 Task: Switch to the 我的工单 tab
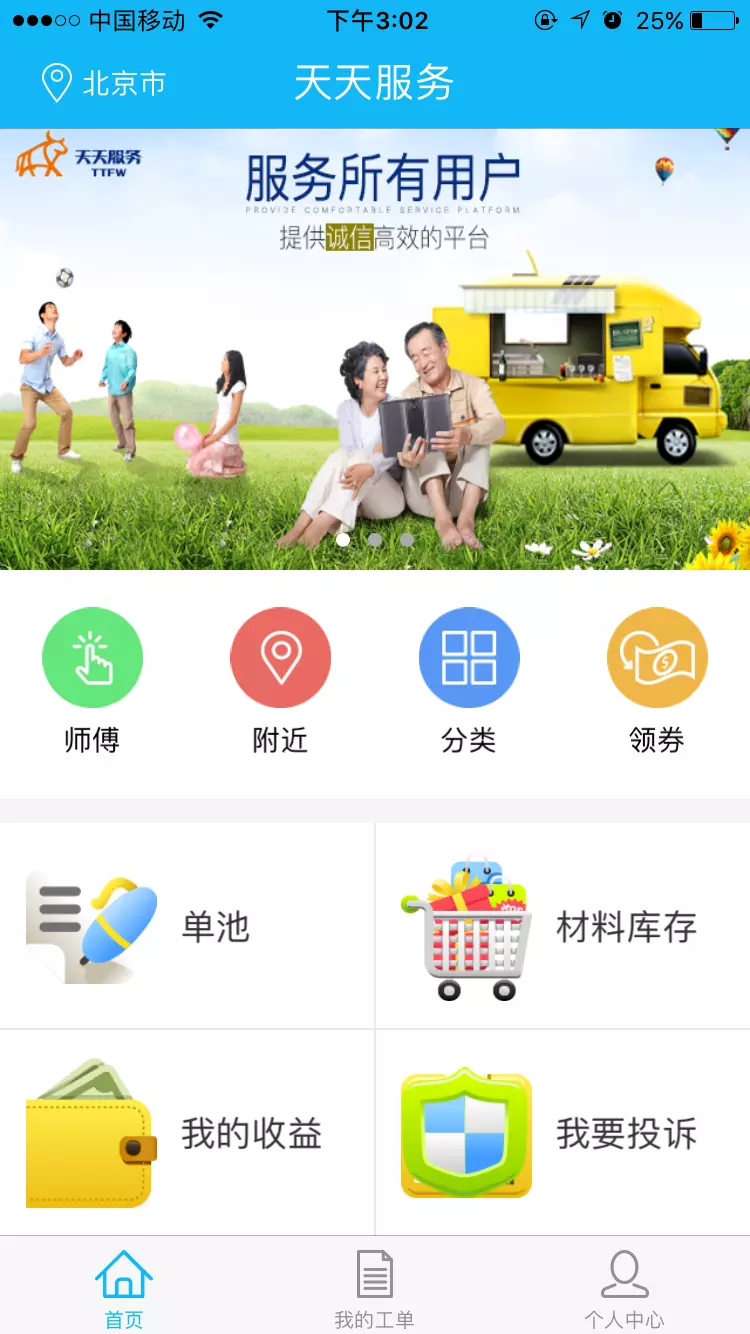point(374,1288)
